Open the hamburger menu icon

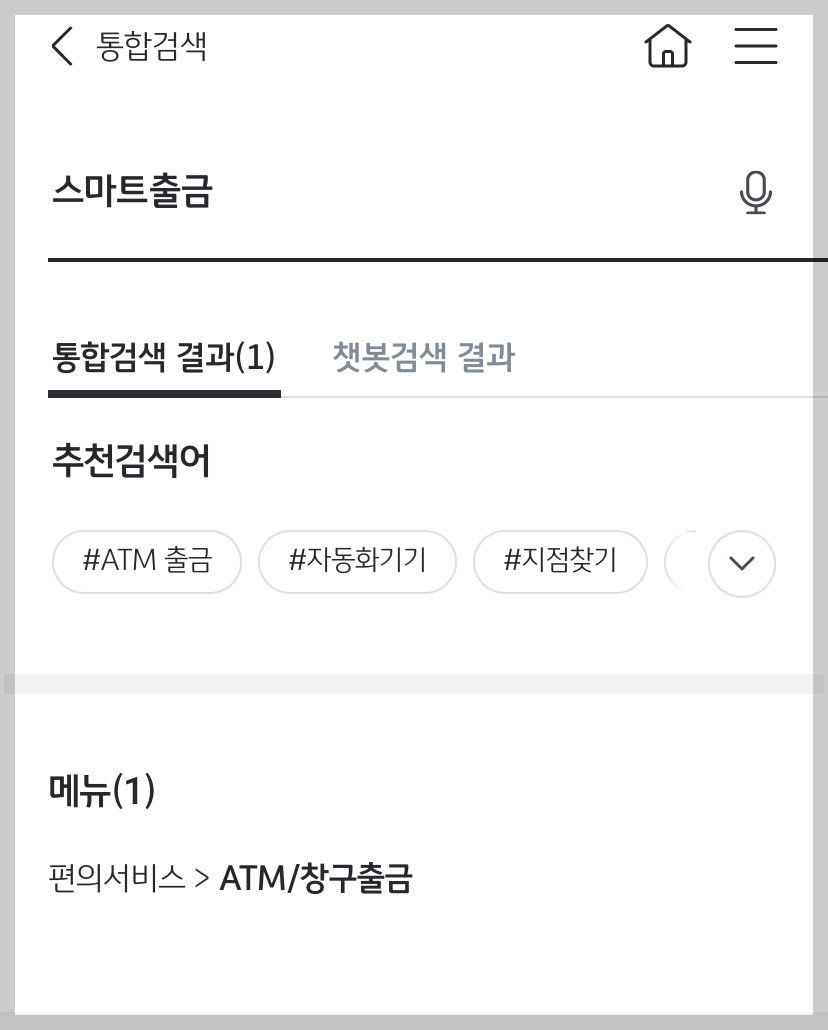(x=756, y=46)
